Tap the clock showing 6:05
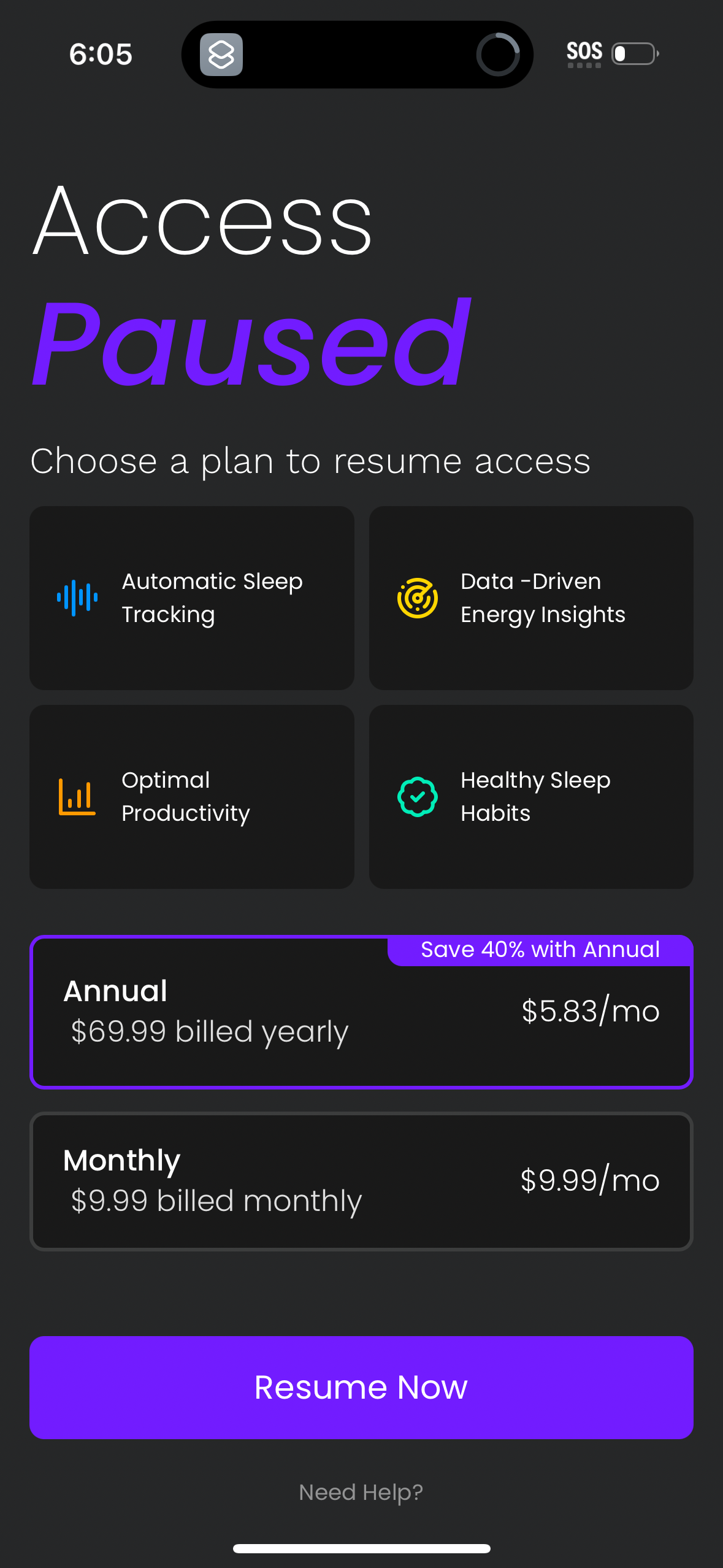The image size is (723, 1568). pos(101,54)
